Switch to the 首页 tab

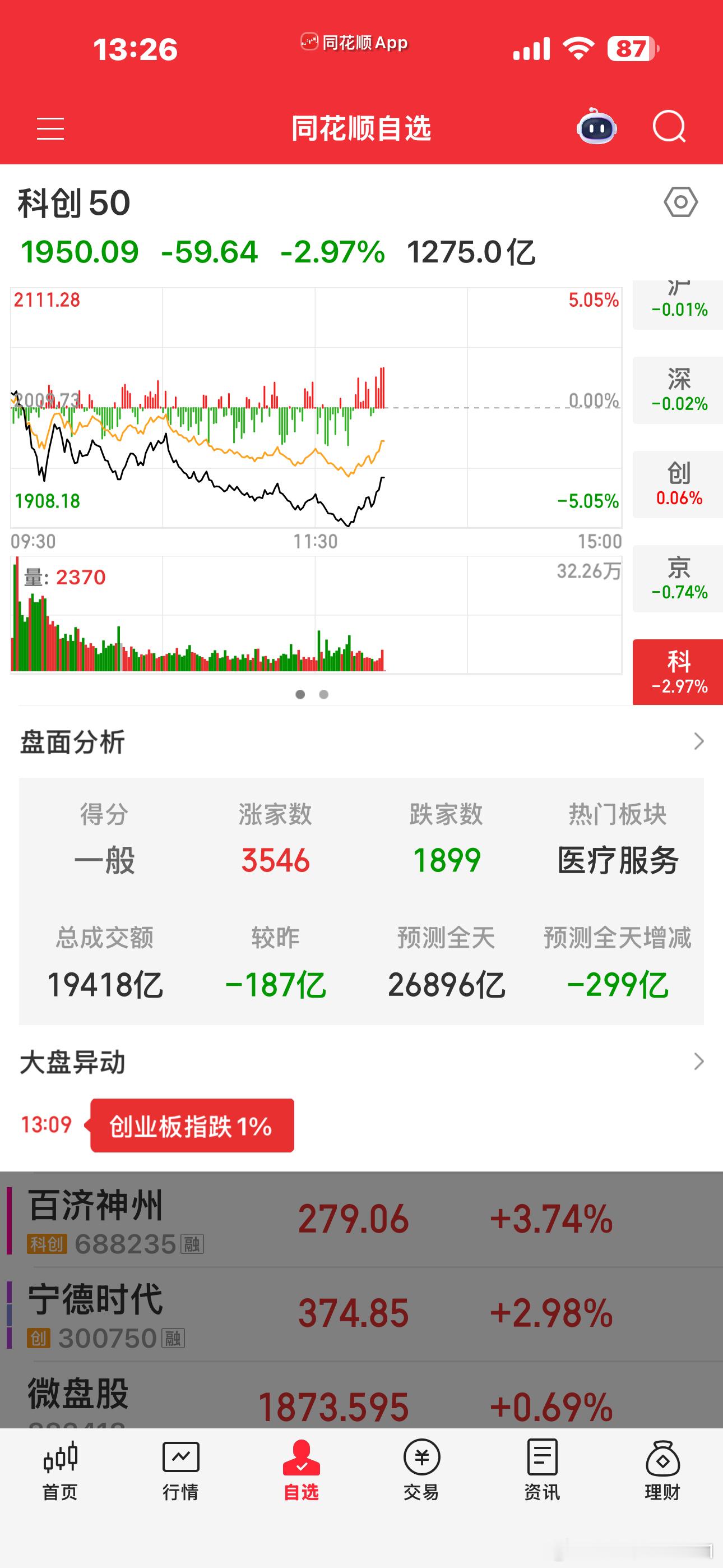click(x=61, y=1470)
